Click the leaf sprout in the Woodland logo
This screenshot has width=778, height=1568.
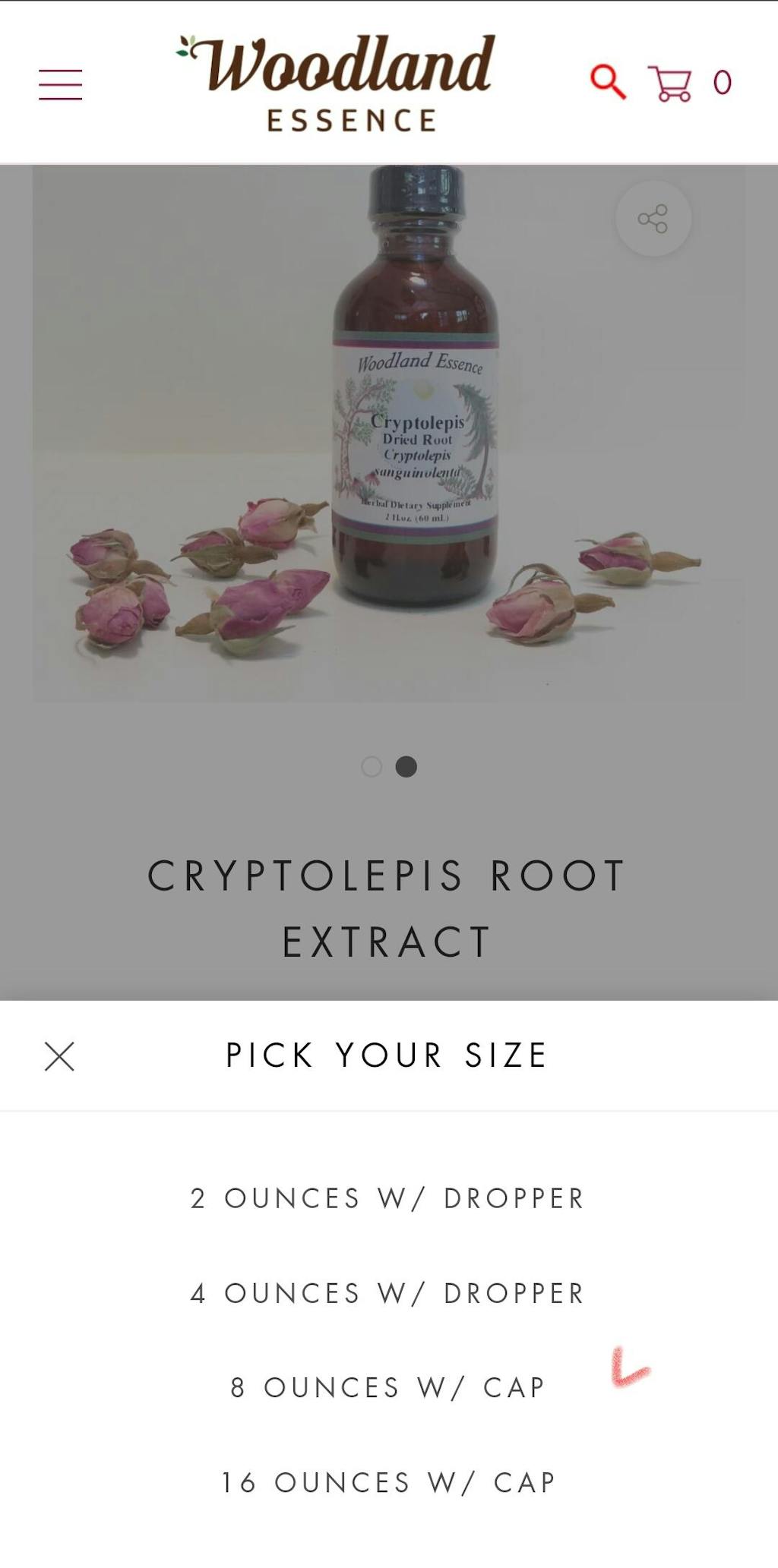pos(185,47)
